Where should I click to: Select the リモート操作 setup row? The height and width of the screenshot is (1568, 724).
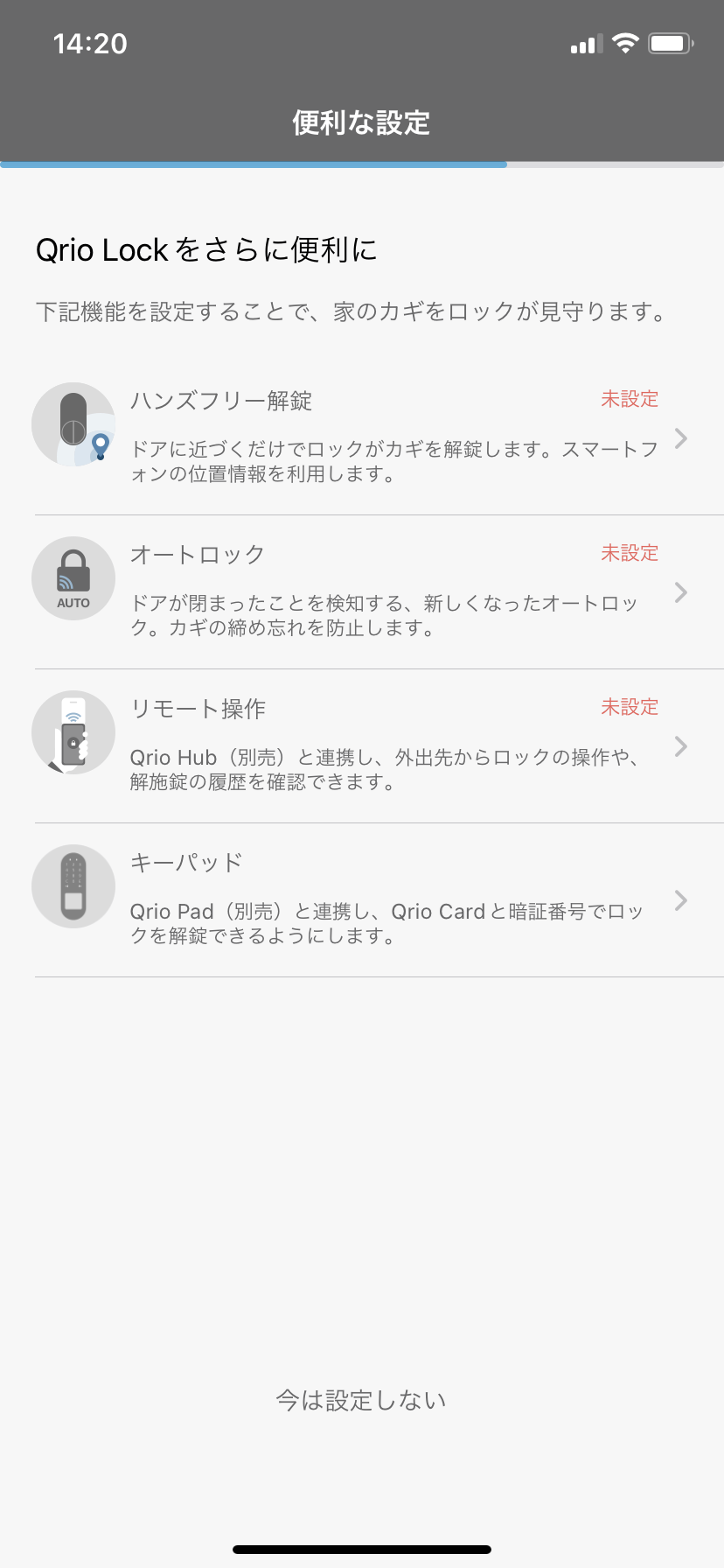(x=362, y=745)
